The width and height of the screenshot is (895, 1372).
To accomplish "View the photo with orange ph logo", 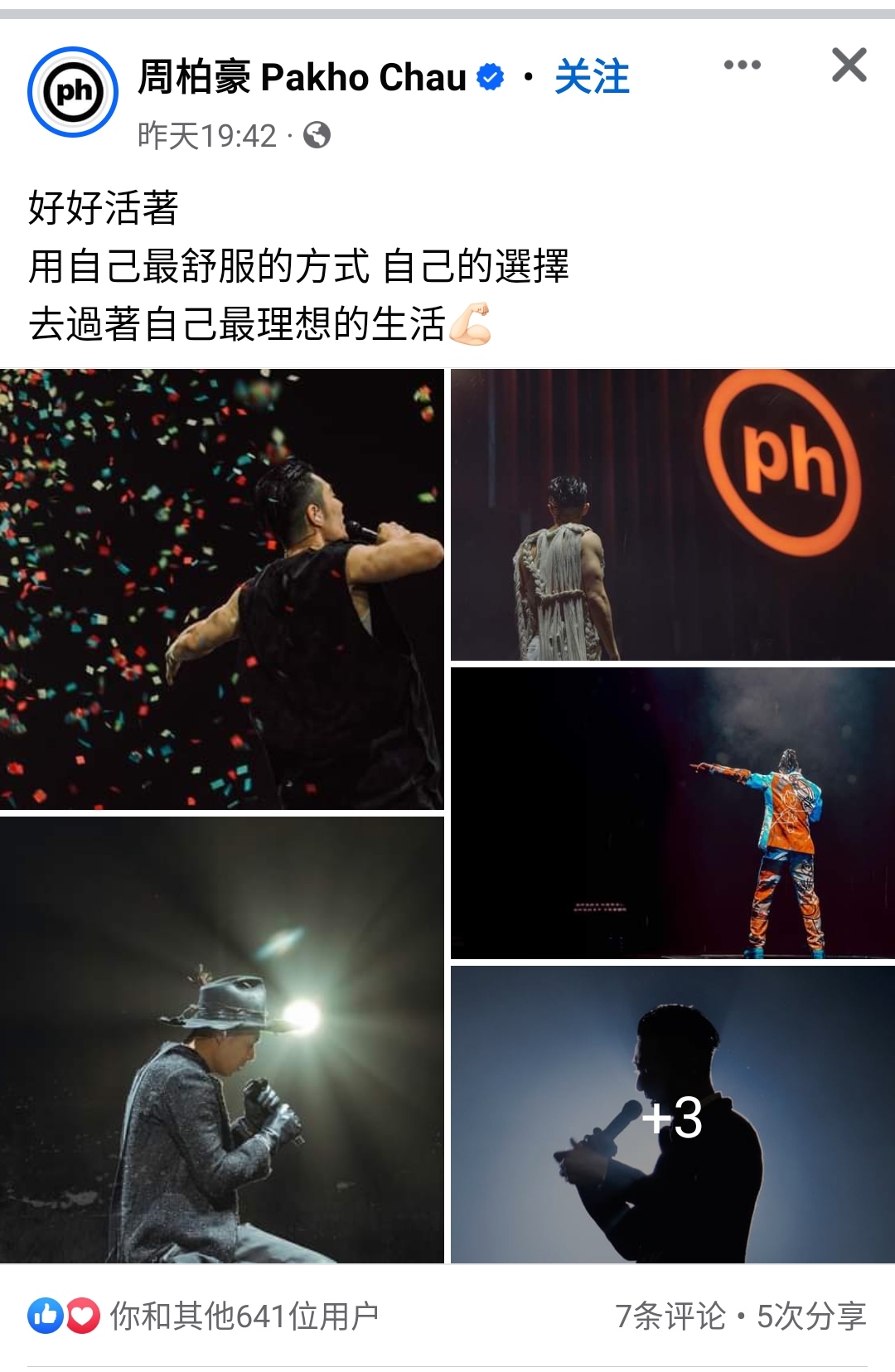I will click(672, 515).
